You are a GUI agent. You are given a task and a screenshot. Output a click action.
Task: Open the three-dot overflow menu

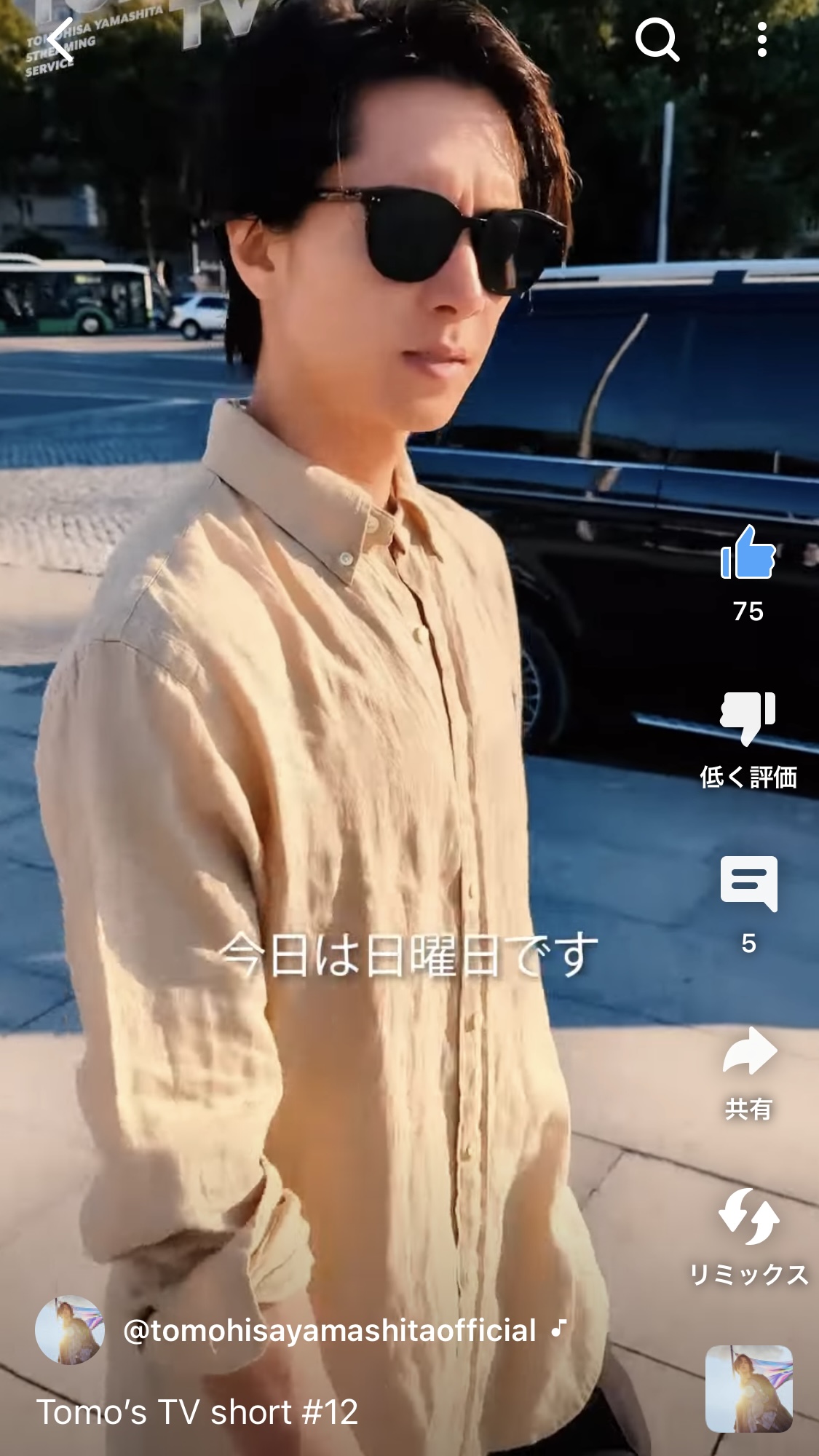pyautogui.click(x=761, y=39)
